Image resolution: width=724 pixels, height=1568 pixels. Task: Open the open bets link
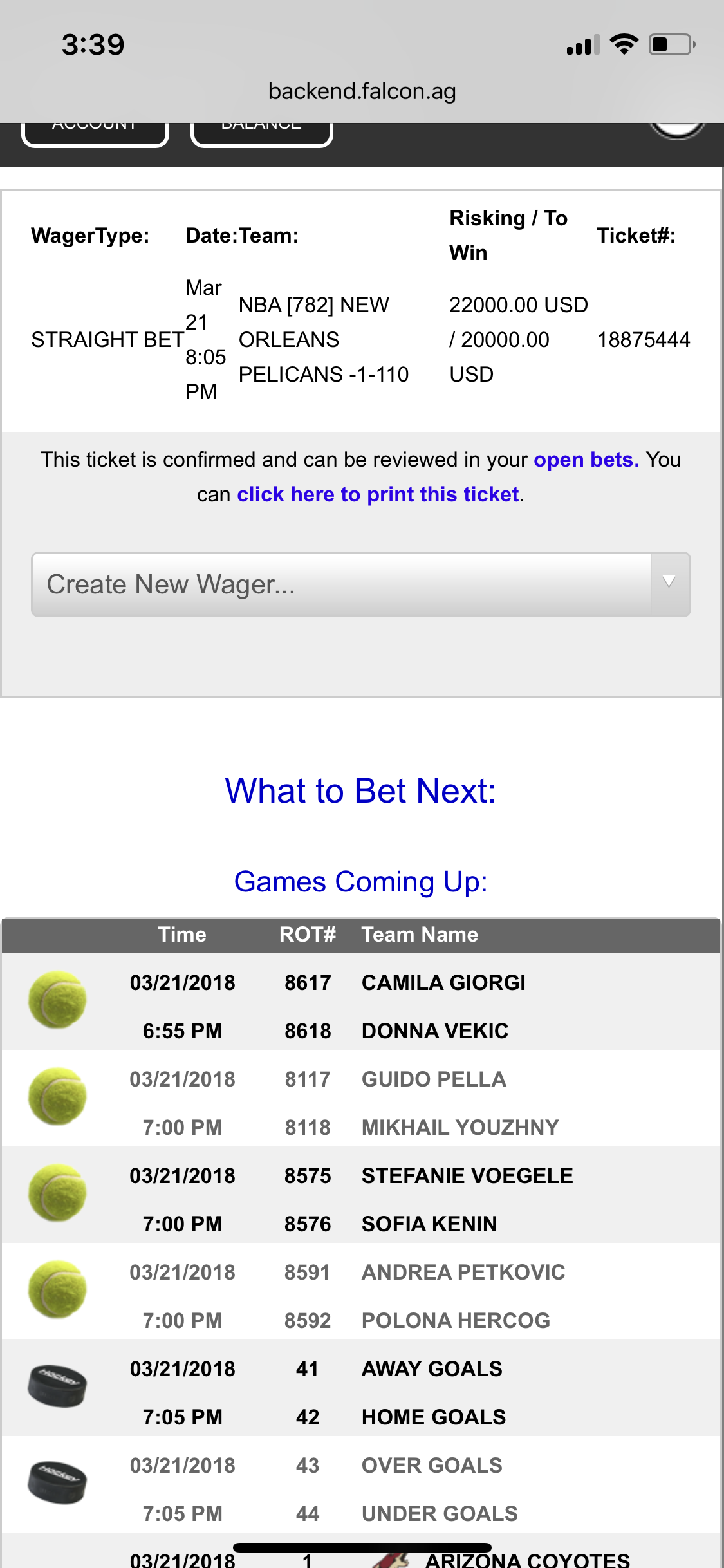[586, 460]
